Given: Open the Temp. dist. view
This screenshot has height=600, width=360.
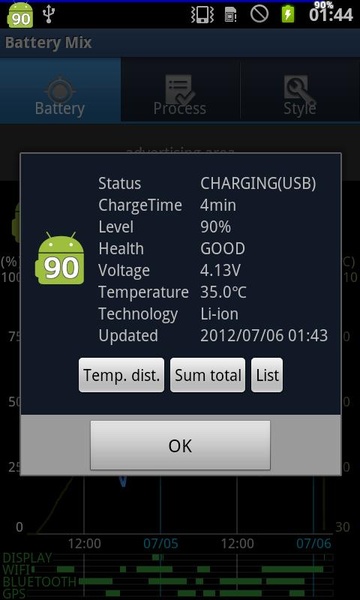Looking at the screenshot, I should tap(121, 375).
